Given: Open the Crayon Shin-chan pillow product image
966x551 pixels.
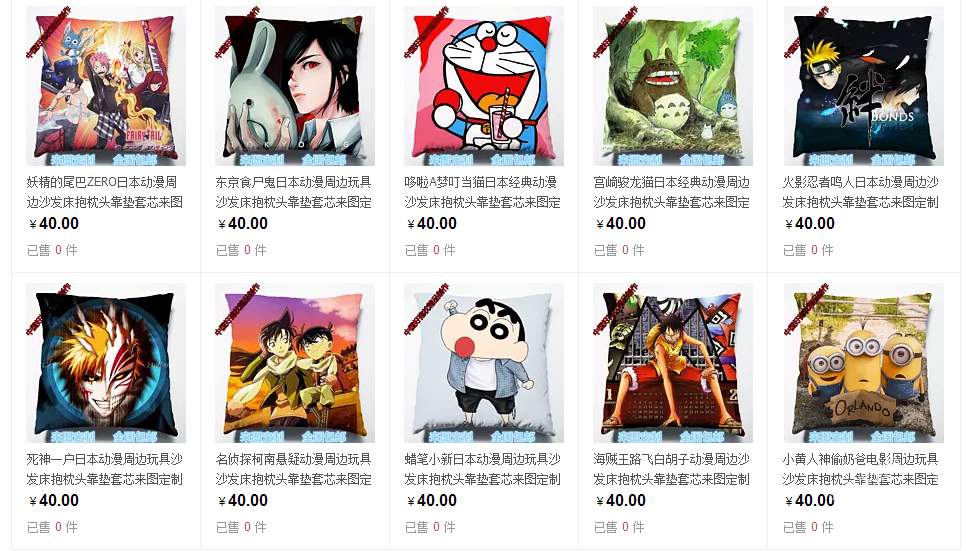Looking at the screenshot, I should coord(483,362).
